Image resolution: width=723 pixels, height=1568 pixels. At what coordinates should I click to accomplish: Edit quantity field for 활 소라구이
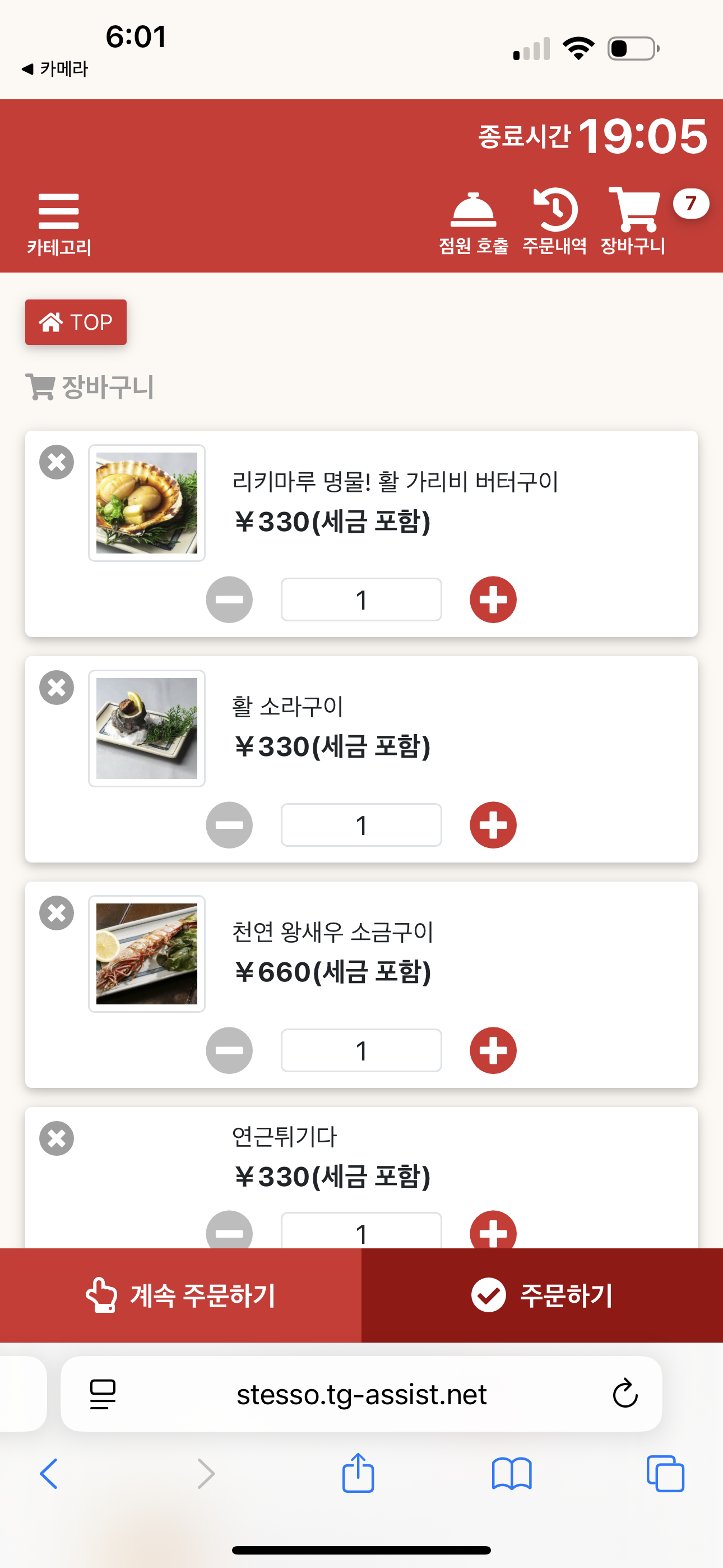(361, 825)
